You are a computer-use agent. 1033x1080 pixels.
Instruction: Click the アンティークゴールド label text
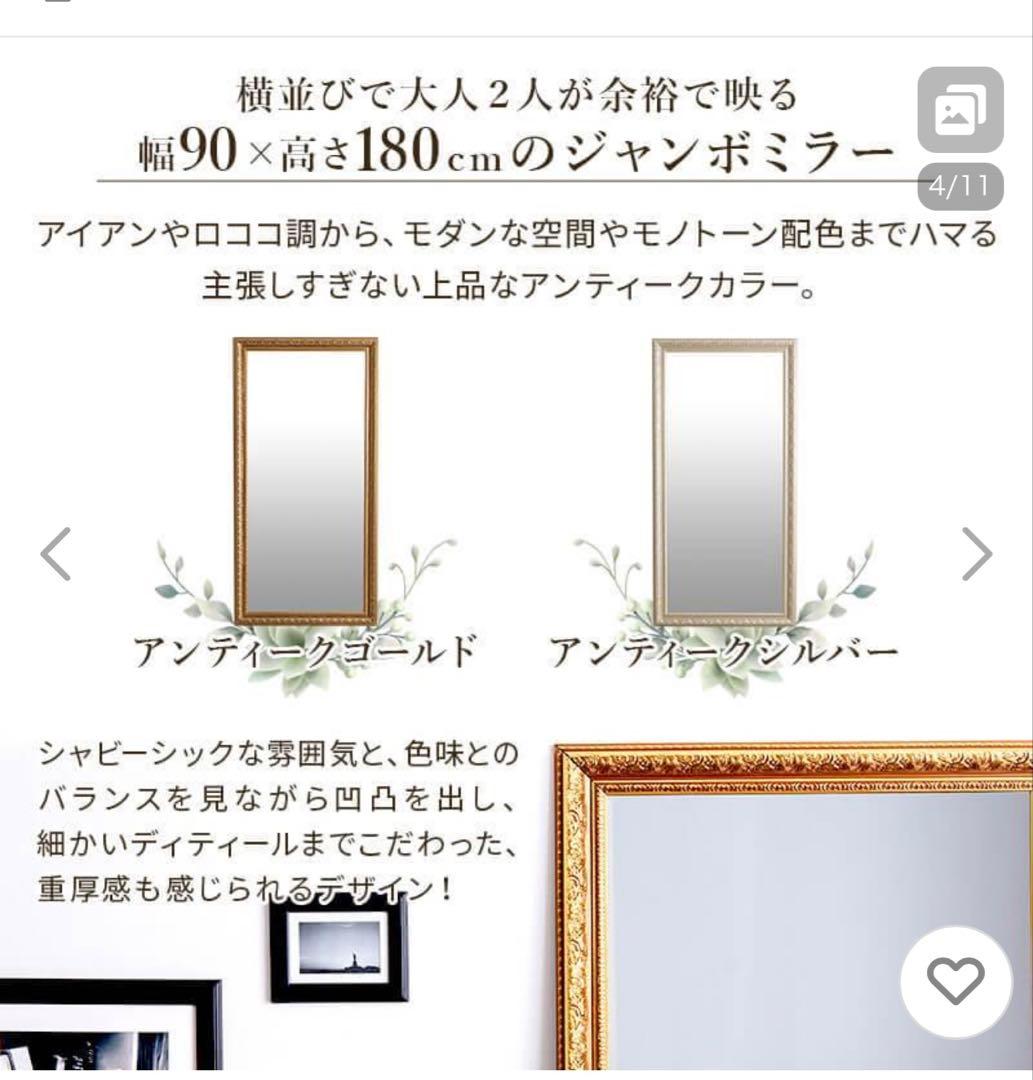point(303,650)
